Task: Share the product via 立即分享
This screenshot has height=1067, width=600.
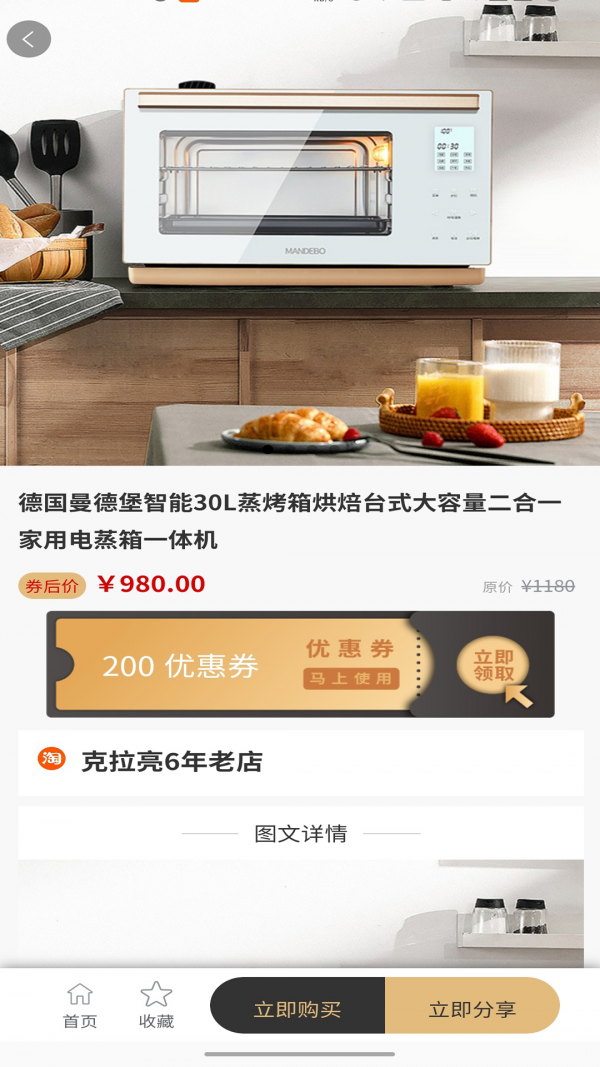Action: point(472,1008)
